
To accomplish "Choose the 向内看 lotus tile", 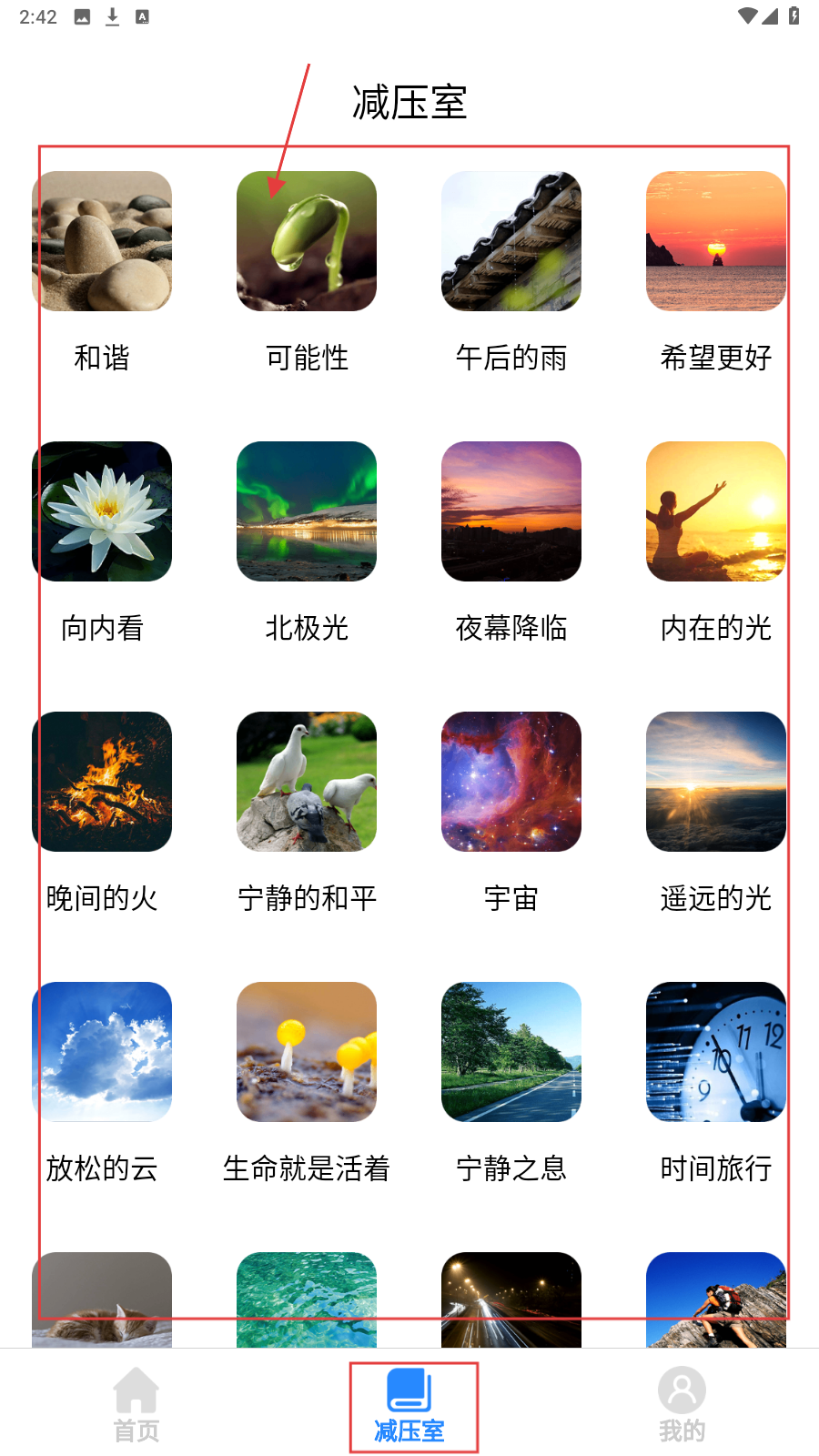I will coord(102,511).
